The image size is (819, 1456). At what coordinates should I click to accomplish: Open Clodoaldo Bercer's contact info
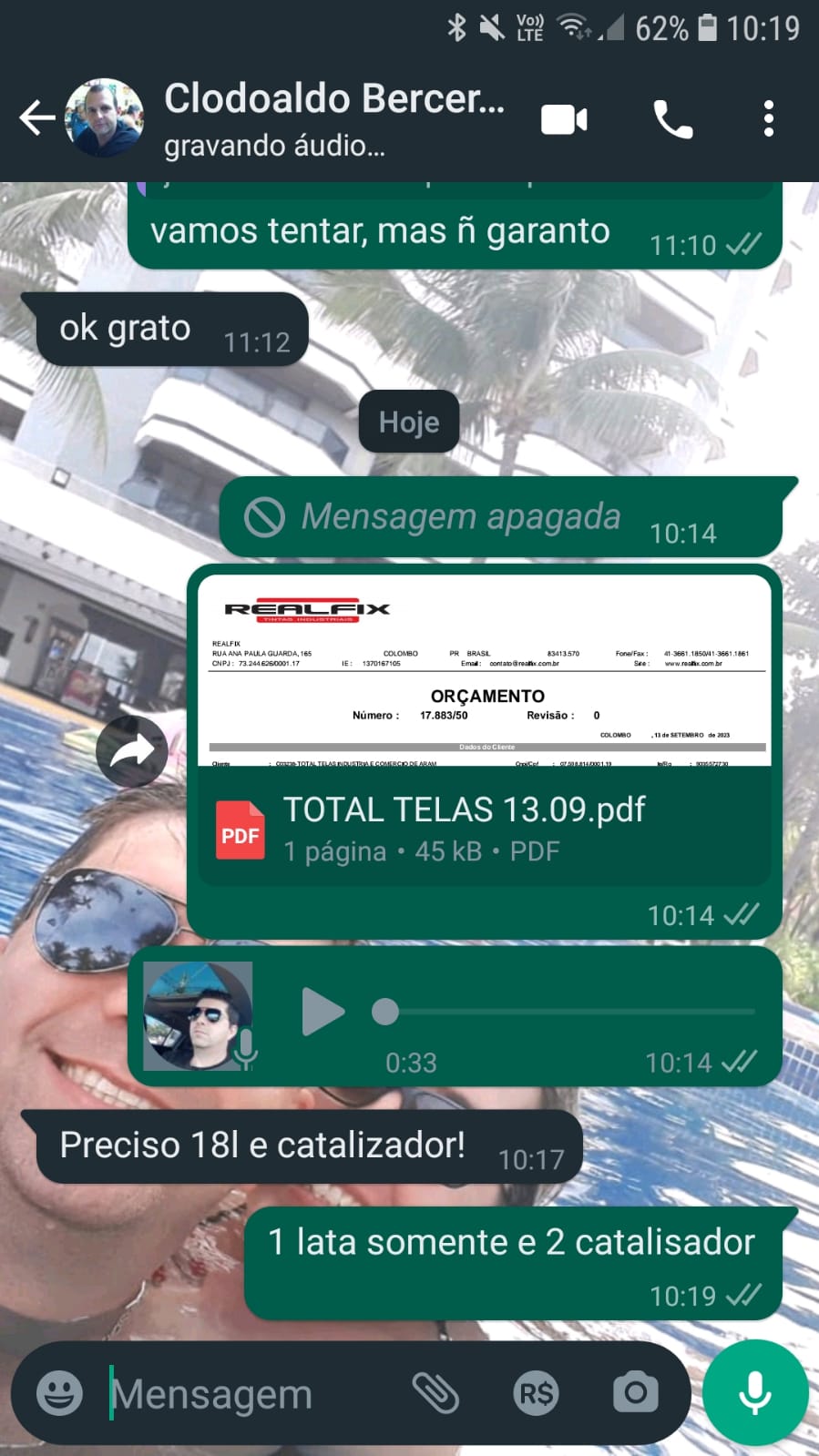[x=333, y=118]
